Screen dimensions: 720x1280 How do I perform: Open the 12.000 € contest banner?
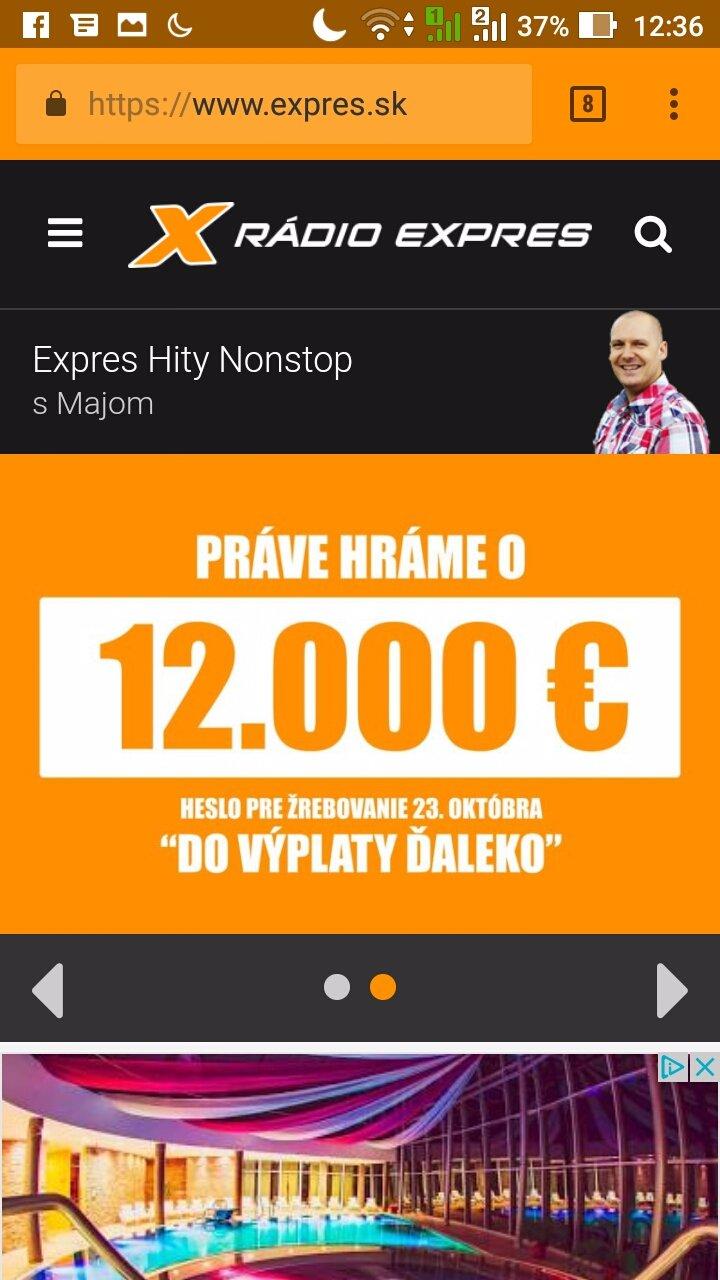[360, 692]
